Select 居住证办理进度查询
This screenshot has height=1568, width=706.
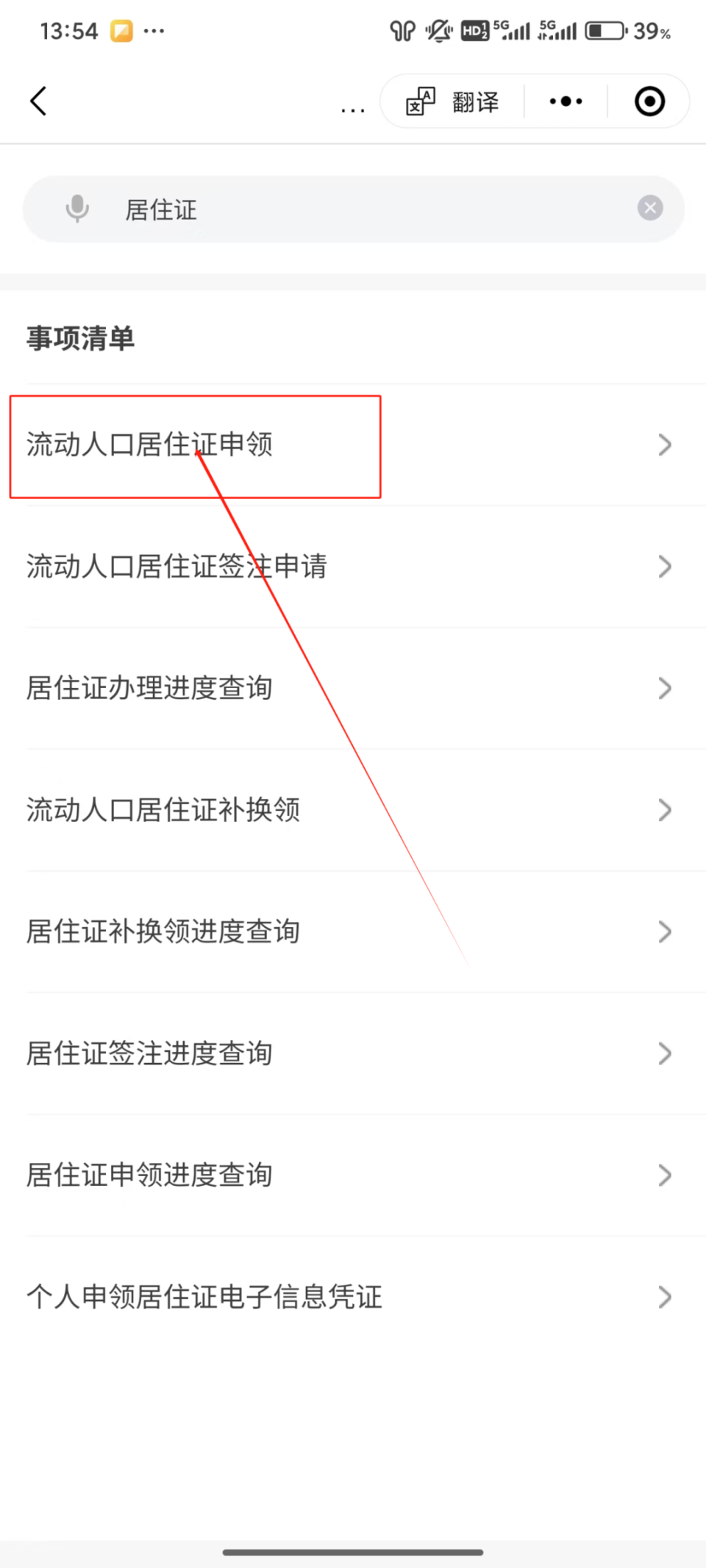pyautogui.click(x=353, y=689)
